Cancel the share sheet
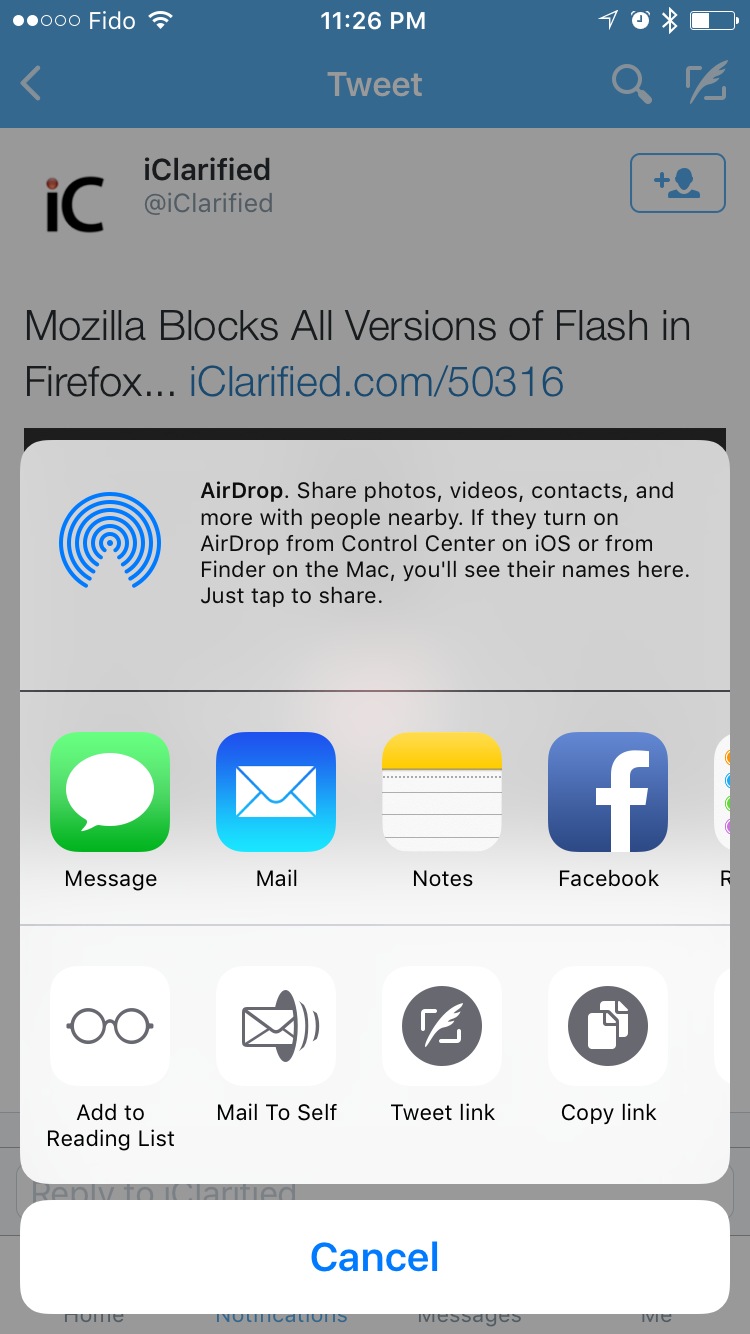Viewport: 750px width, 1334px height. pyautogui.click(x=375, y=1257)
